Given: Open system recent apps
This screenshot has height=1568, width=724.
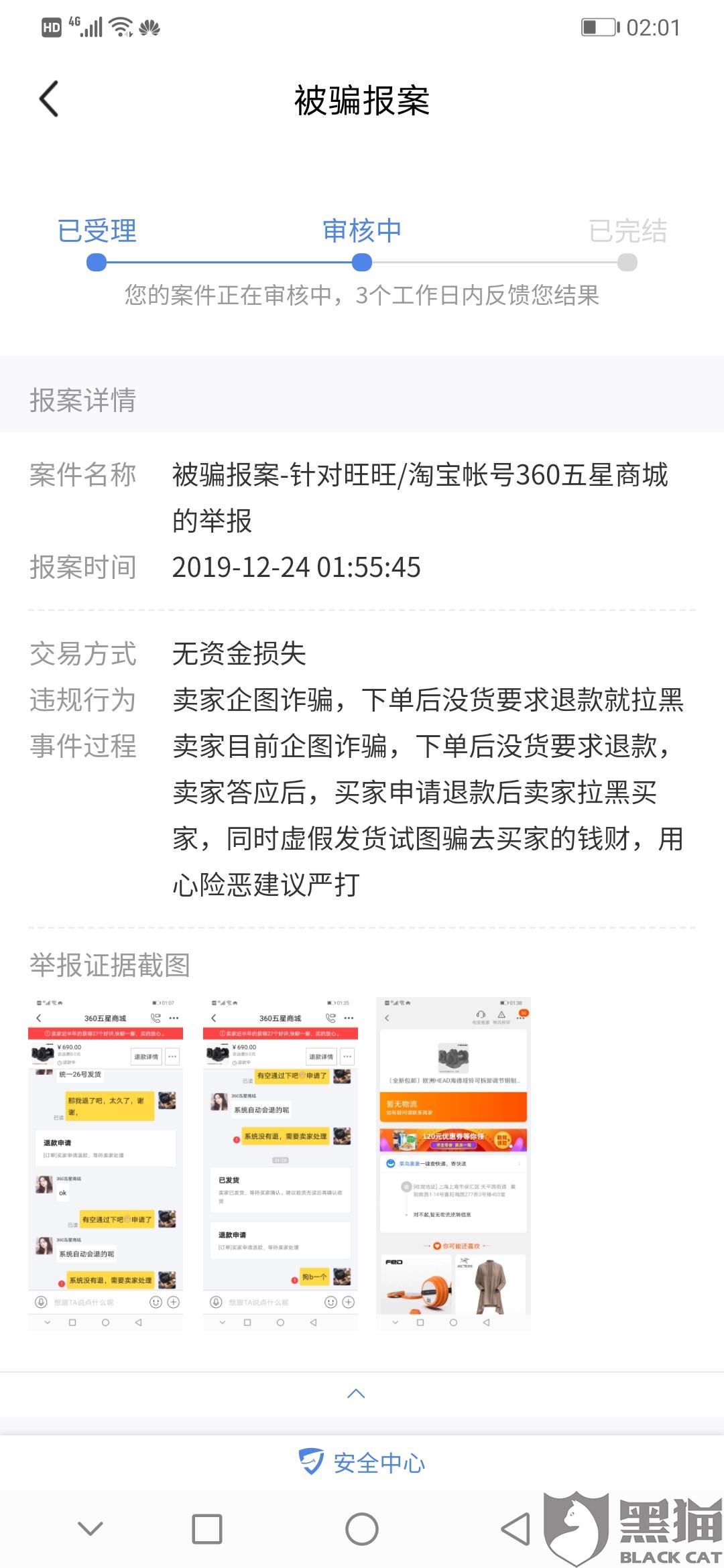Looking at the screenshot, I should 207,1529.
